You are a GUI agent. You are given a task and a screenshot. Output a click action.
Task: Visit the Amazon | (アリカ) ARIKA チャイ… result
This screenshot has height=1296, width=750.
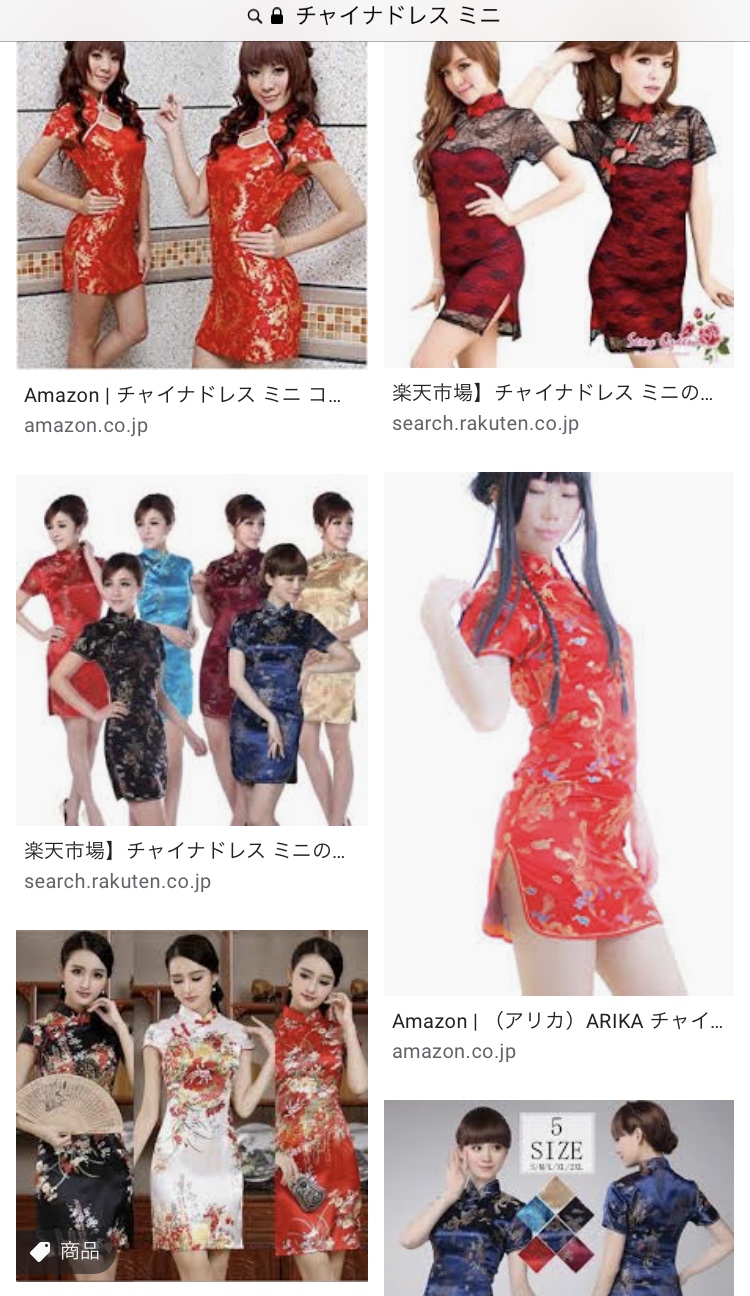557,1021
